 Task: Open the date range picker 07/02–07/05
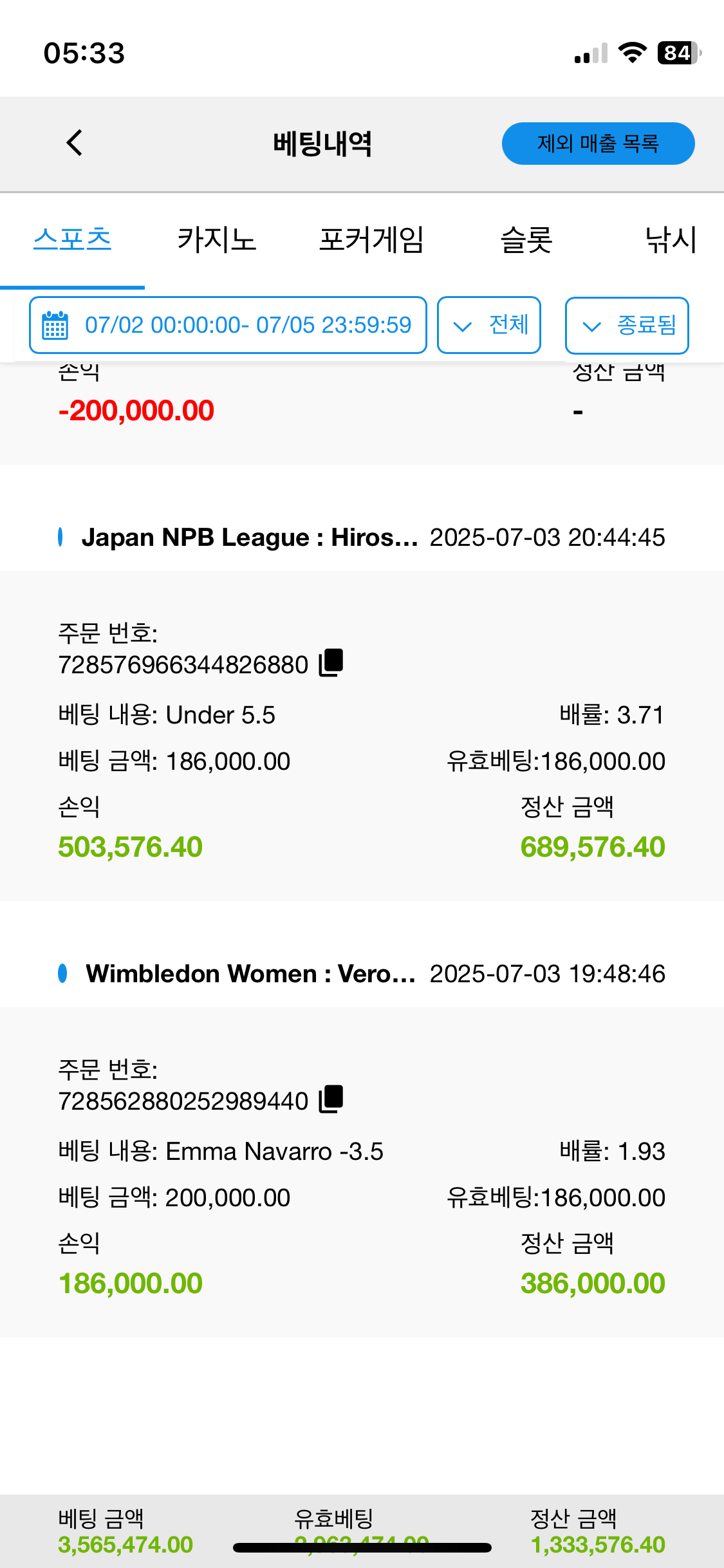tap(228, 325)
